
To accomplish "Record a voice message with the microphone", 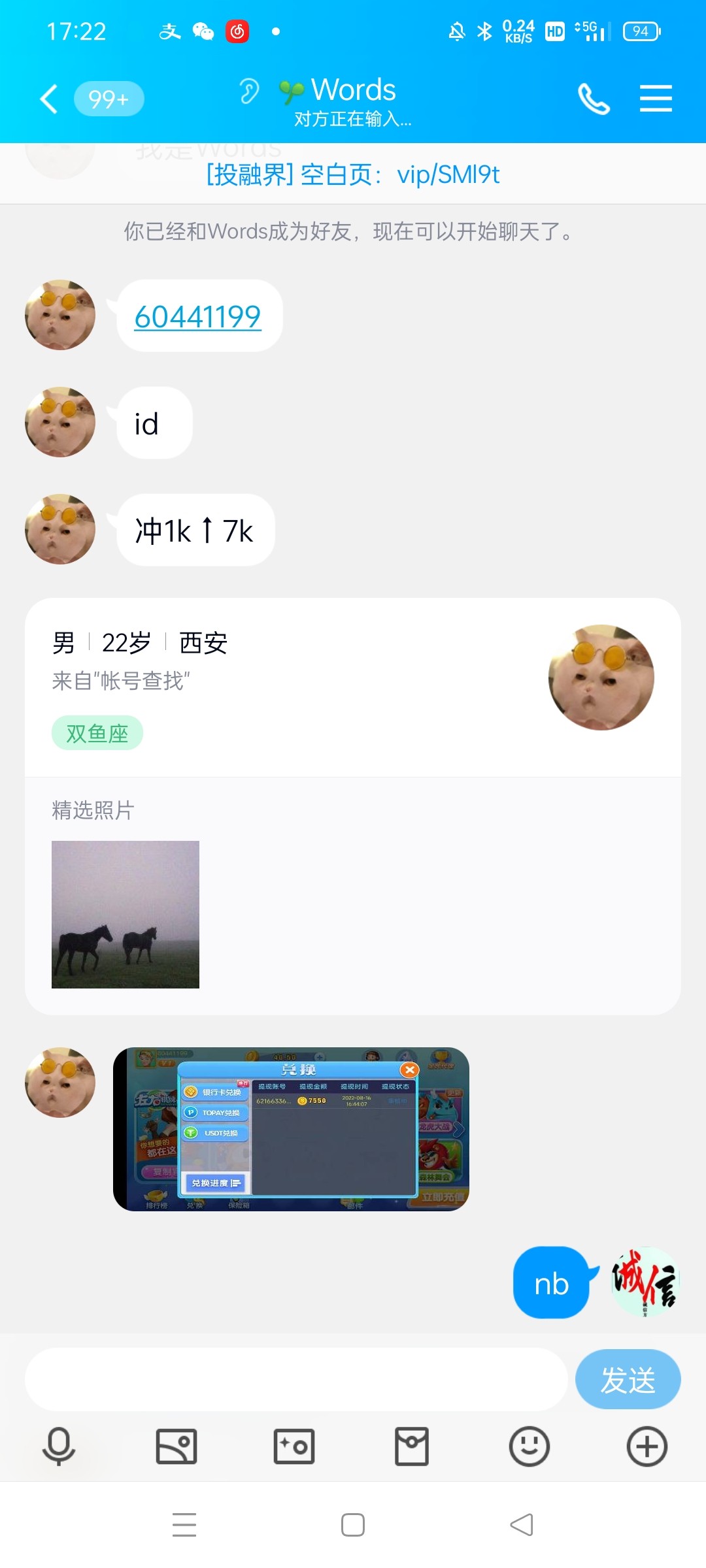I will pyautogui.click(x=59, y=1446).
